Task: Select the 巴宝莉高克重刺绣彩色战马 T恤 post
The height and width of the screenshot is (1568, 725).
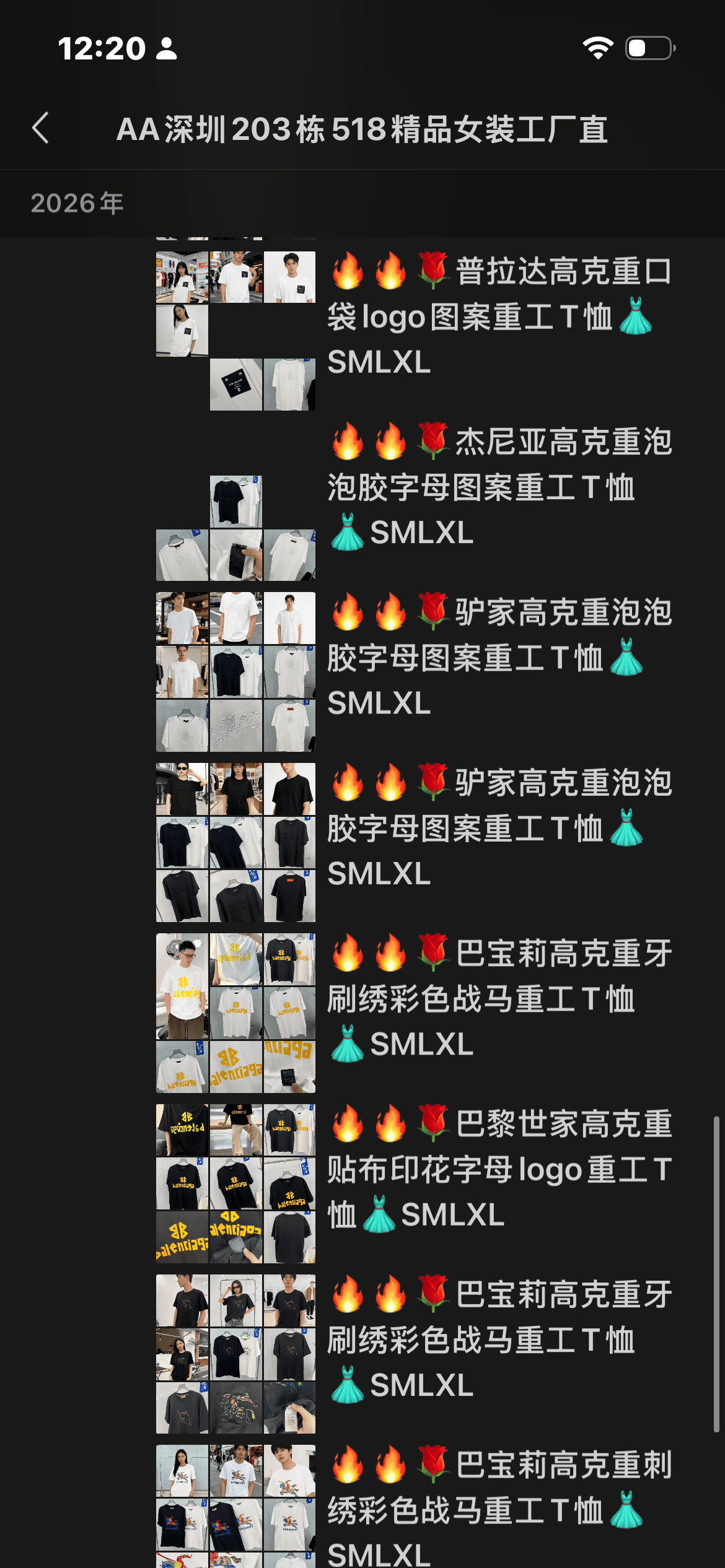Action: coord(499,1510)
